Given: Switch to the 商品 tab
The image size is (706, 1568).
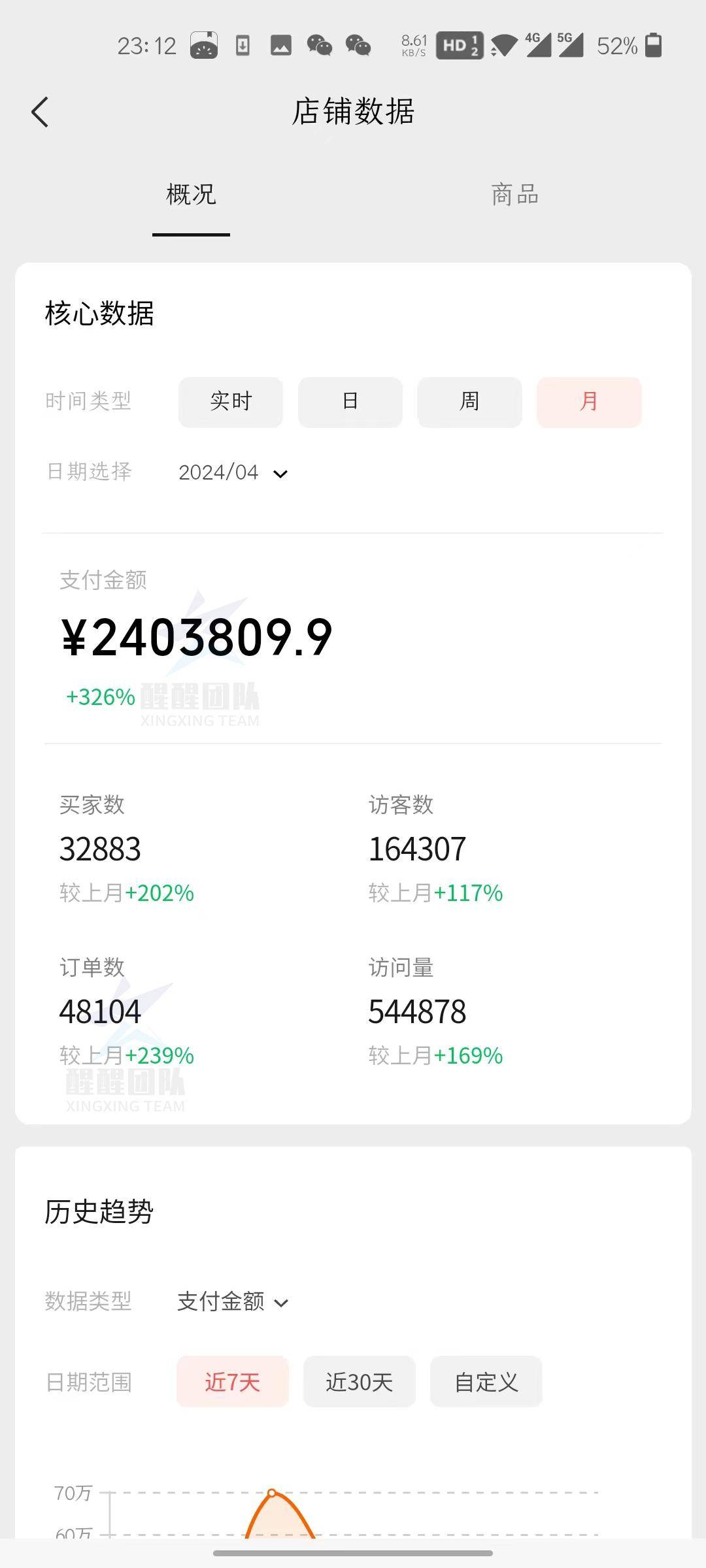Looking at the screenshot, I should pyautogui.click(x=515, y=195).
